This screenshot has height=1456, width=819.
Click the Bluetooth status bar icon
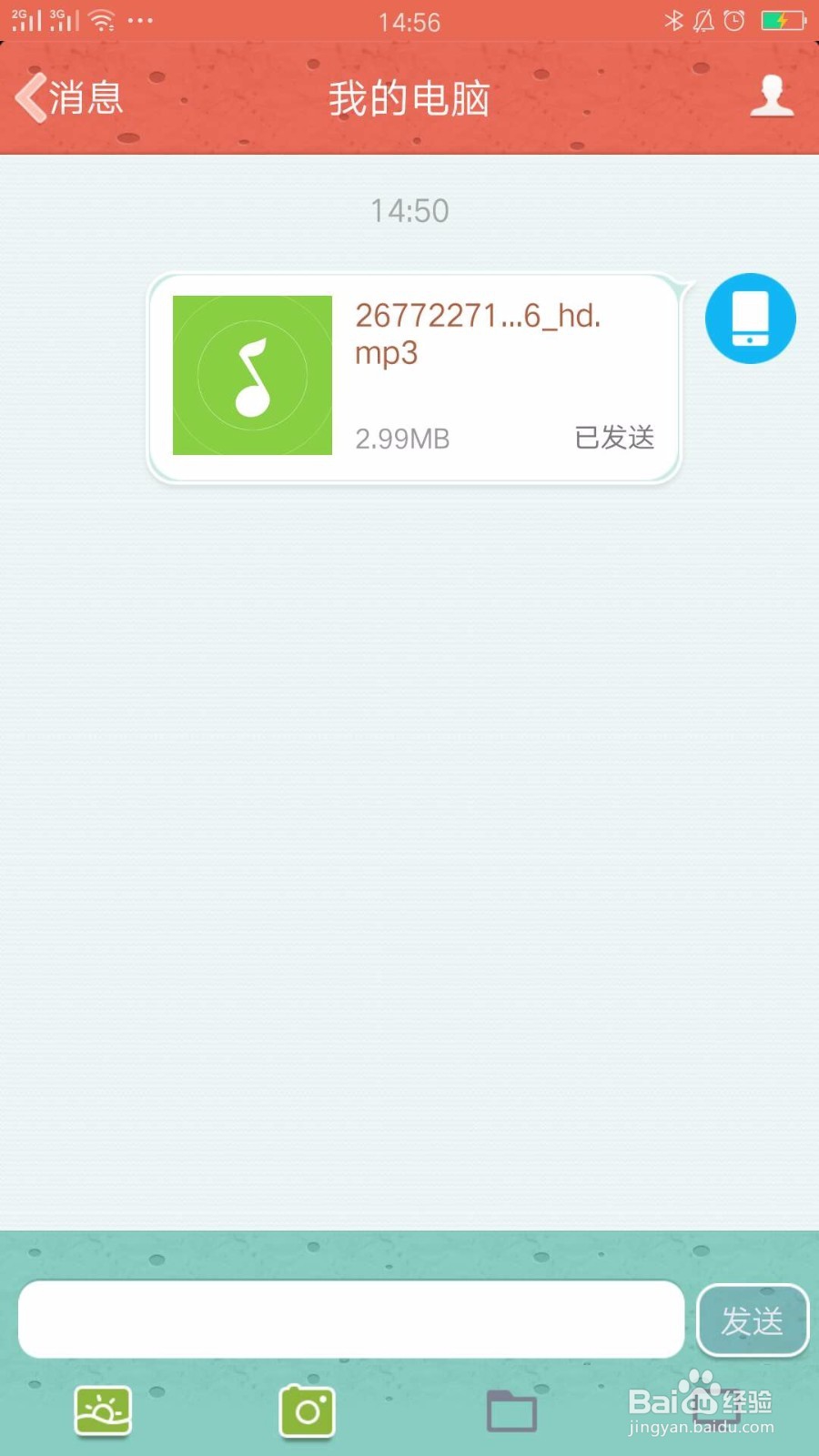tap(674, 20)
